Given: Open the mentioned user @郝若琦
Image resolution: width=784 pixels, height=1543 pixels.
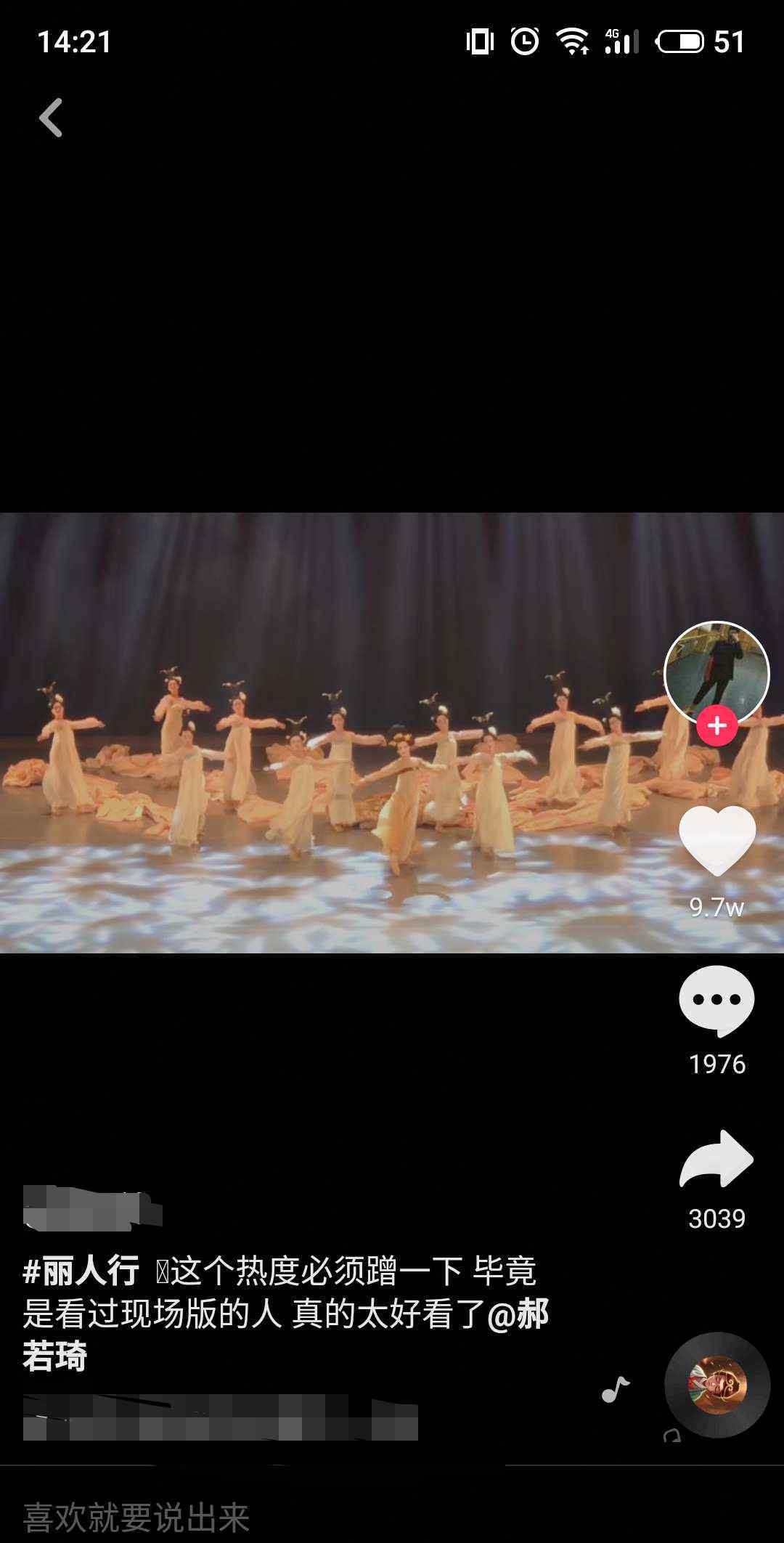Looking at the screenshot, I should (x=286, y=1335).
